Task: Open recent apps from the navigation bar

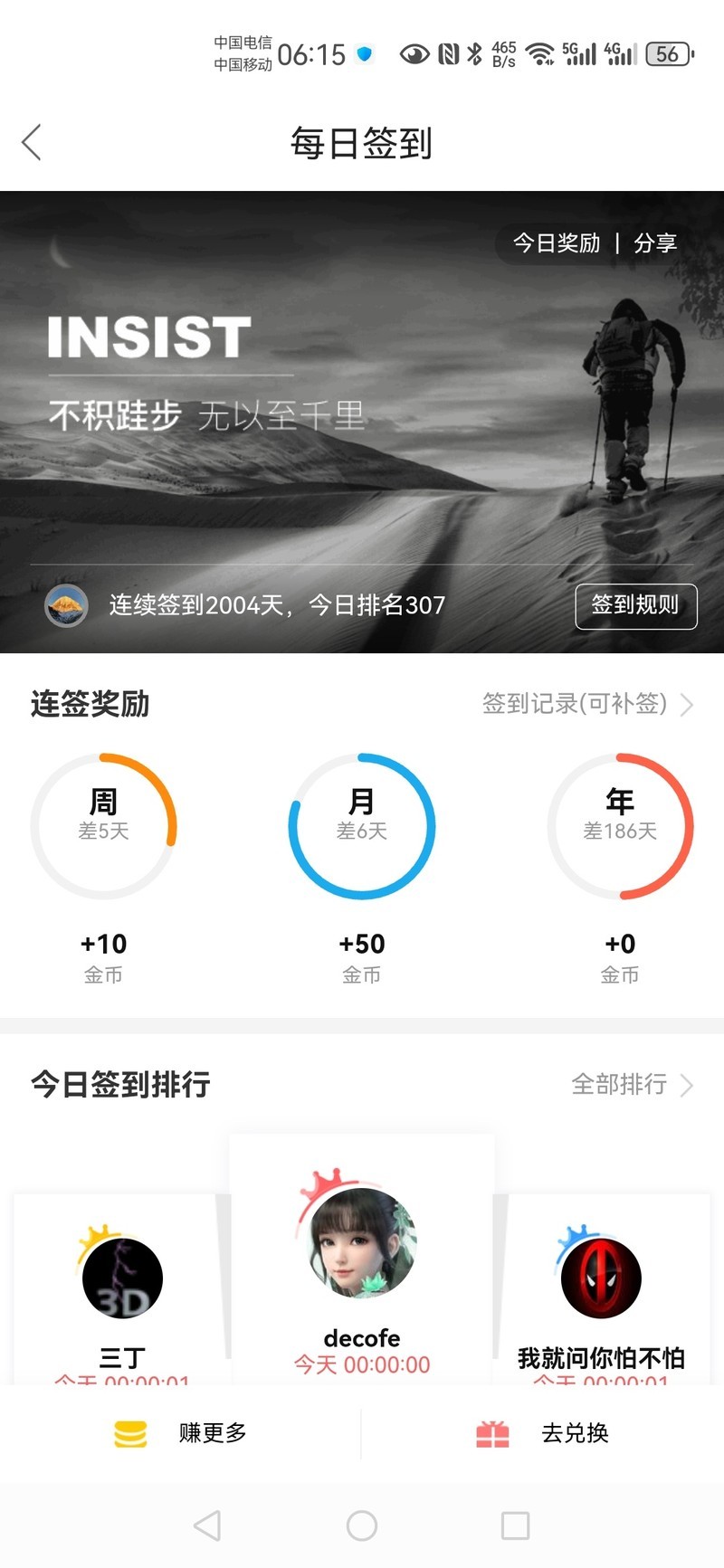Action: pyautogui.click(x=515, y=1525)
